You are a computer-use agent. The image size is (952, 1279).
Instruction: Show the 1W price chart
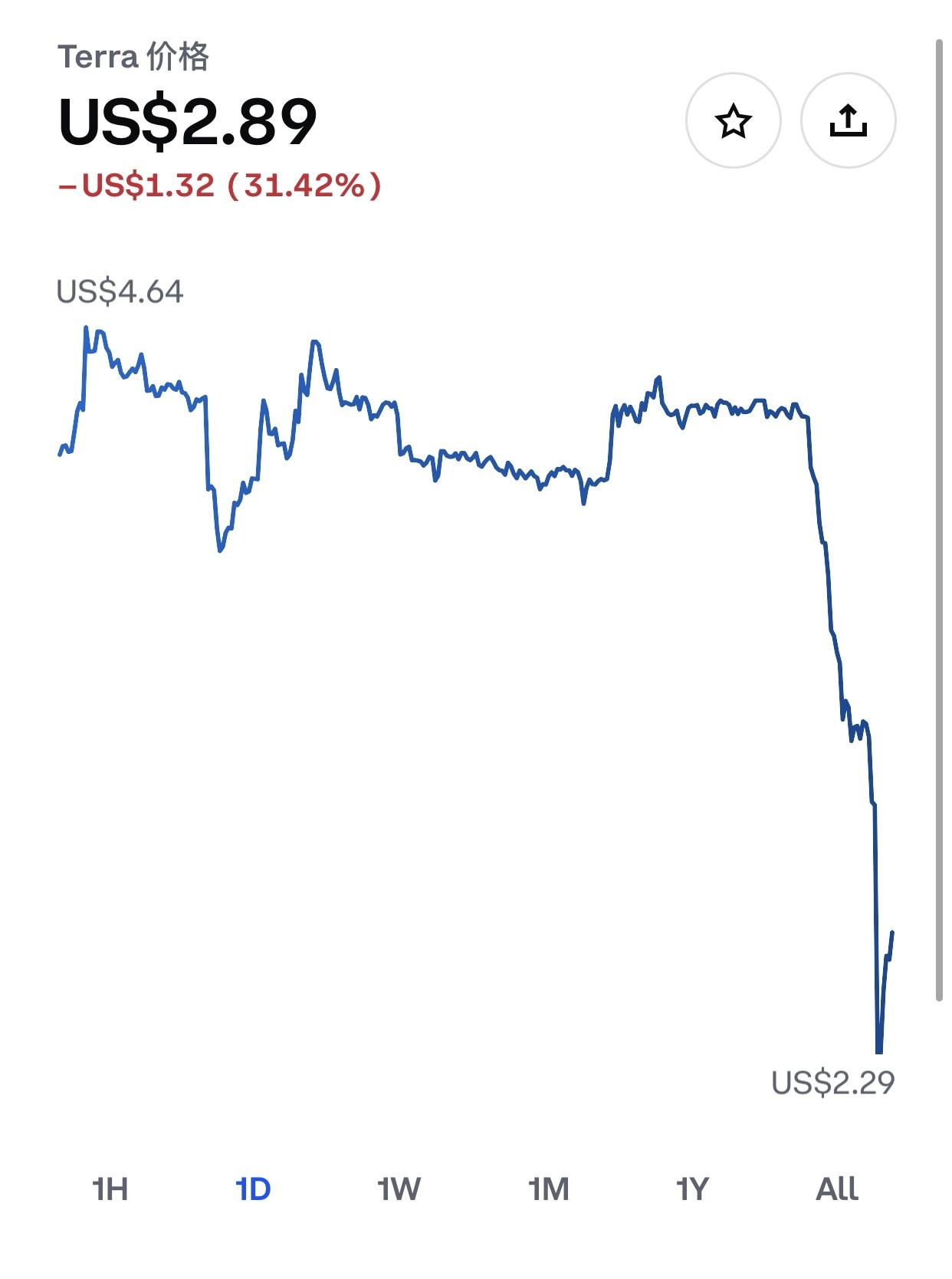pyautogui.click(x=399, y=1189)
